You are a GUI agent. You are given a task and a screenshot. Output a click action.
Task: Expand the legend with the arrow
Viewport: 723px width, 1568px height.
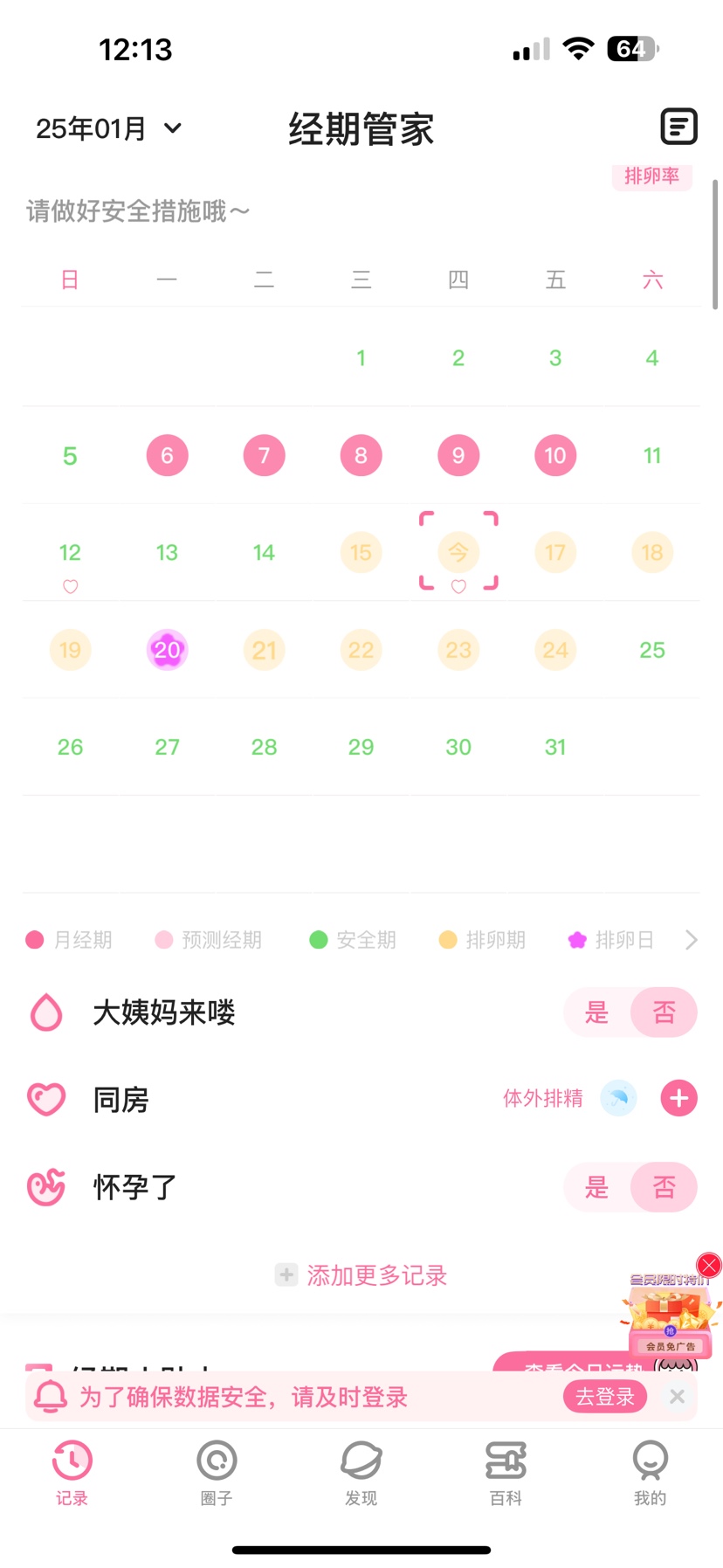pos(691,940)
